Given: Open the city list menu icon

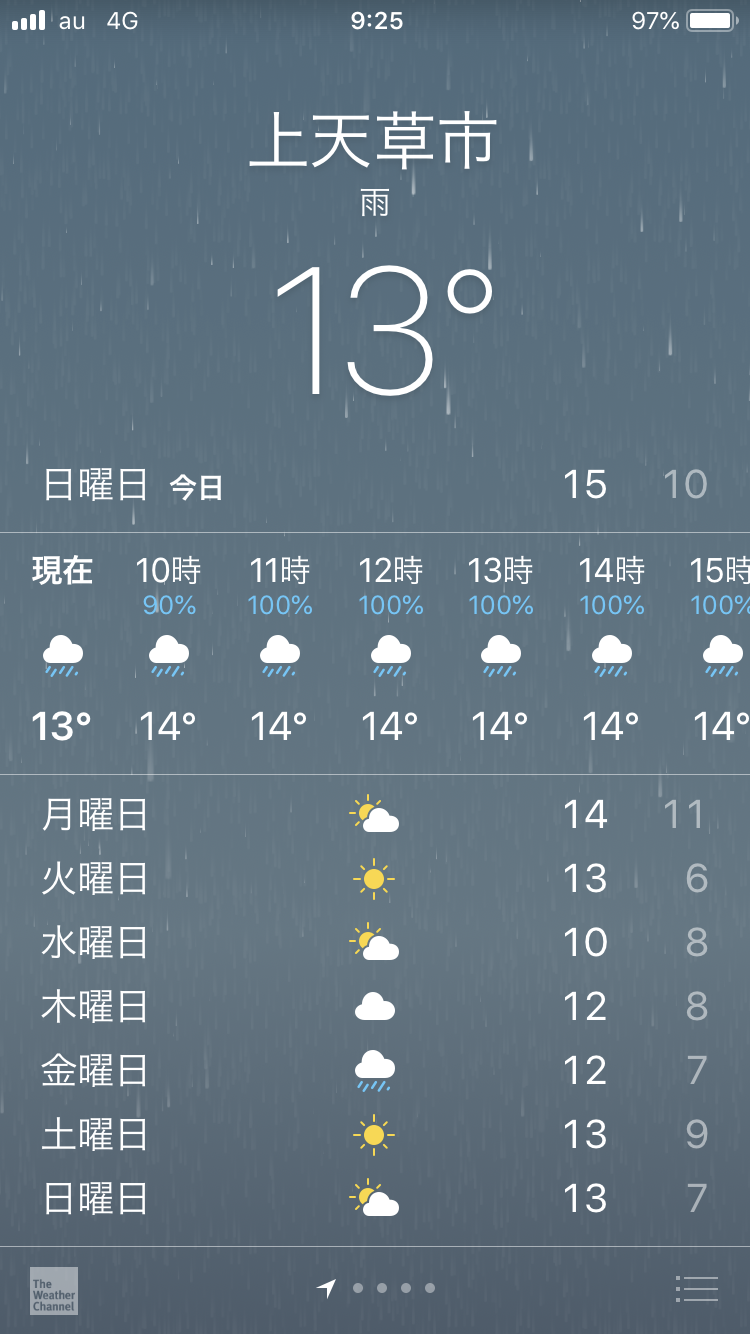Looking at the screenshot, I should [x=697, y=1289].
